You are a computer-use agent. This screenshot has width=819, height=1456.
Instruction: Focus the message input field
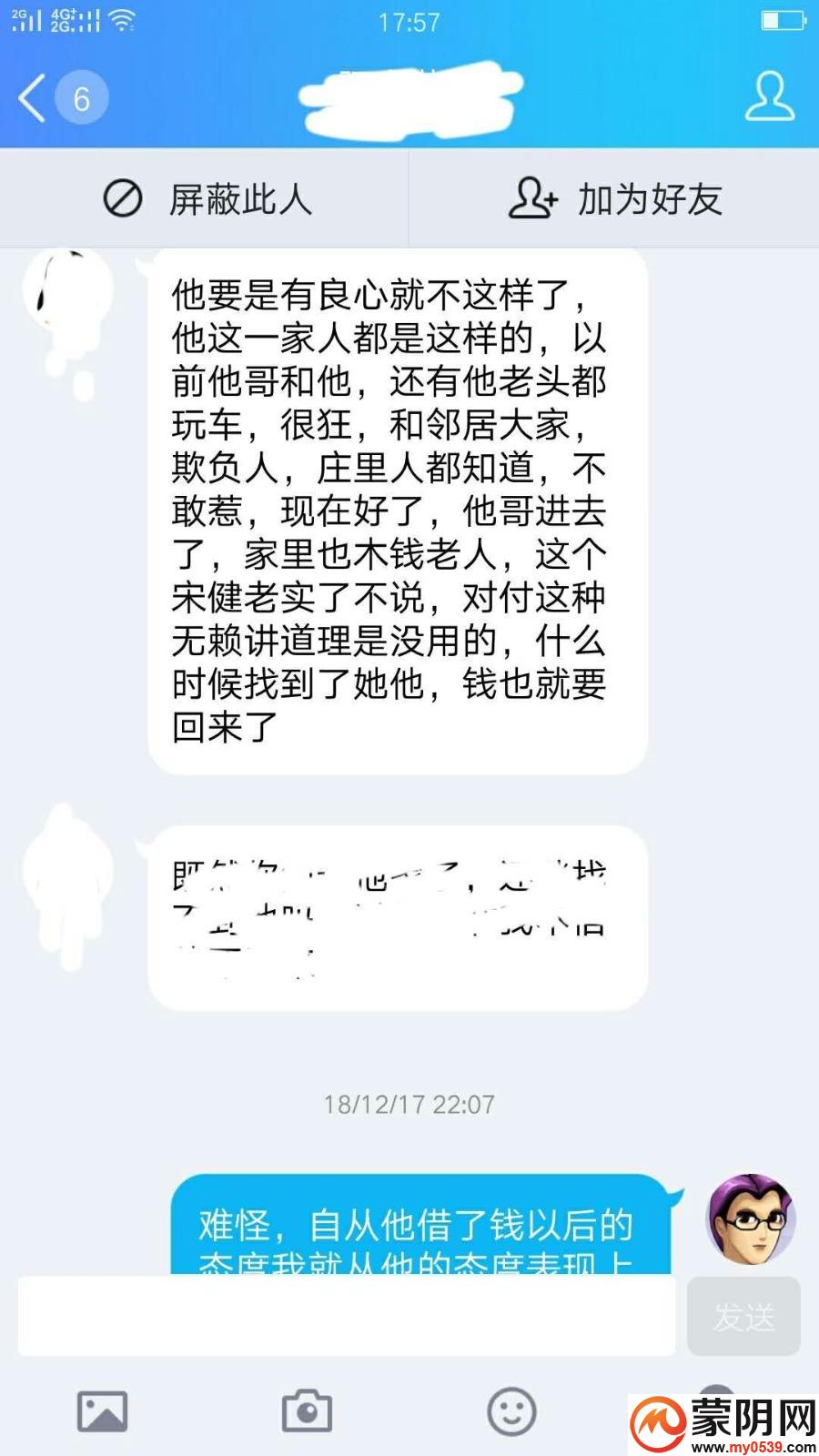[x=346, y=1315]
